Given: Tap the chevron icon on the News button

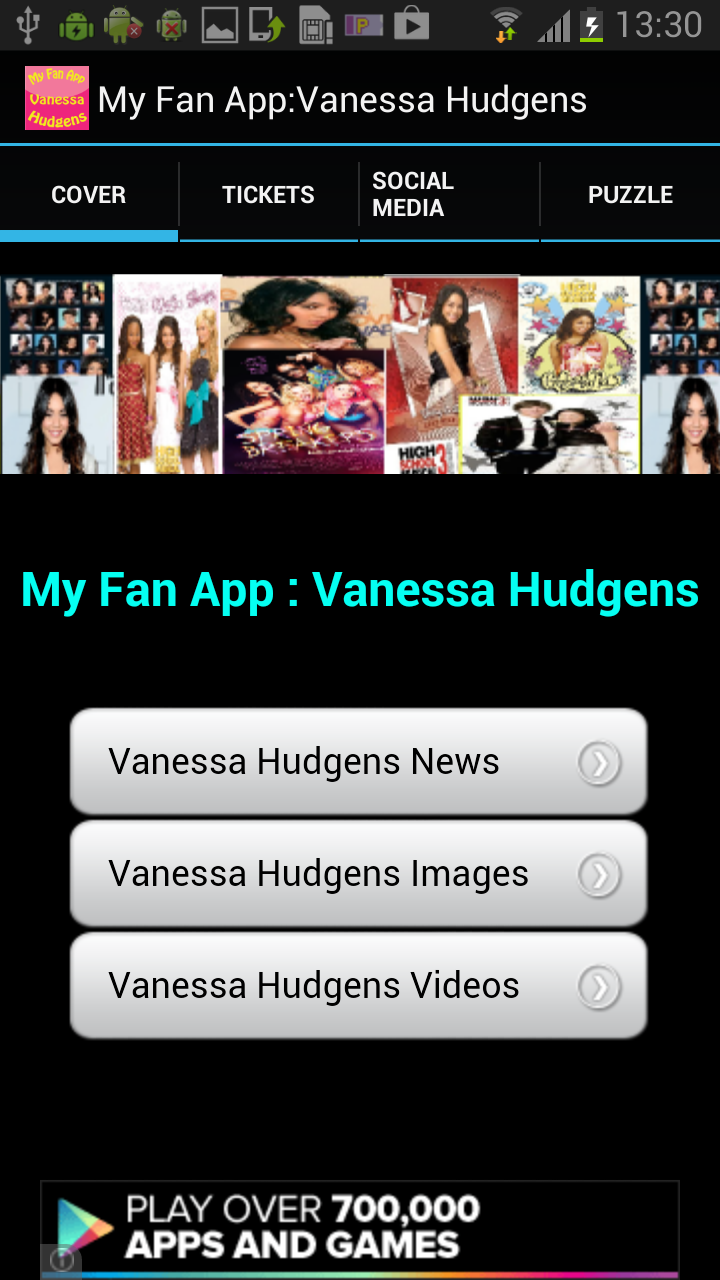Looking at the screenshot, I should coord(598,761).
